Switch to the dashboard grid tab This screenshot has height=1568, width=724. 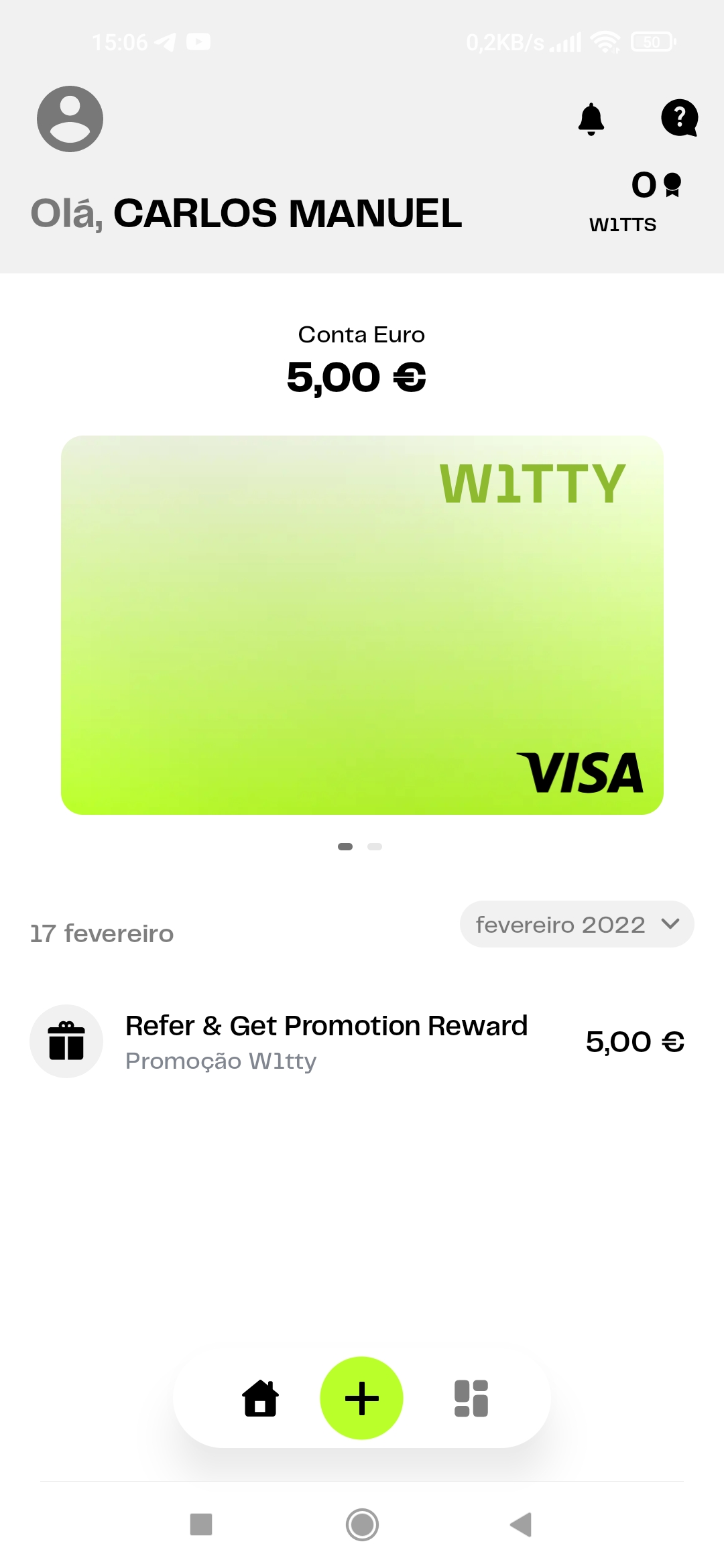(471, 1398)
